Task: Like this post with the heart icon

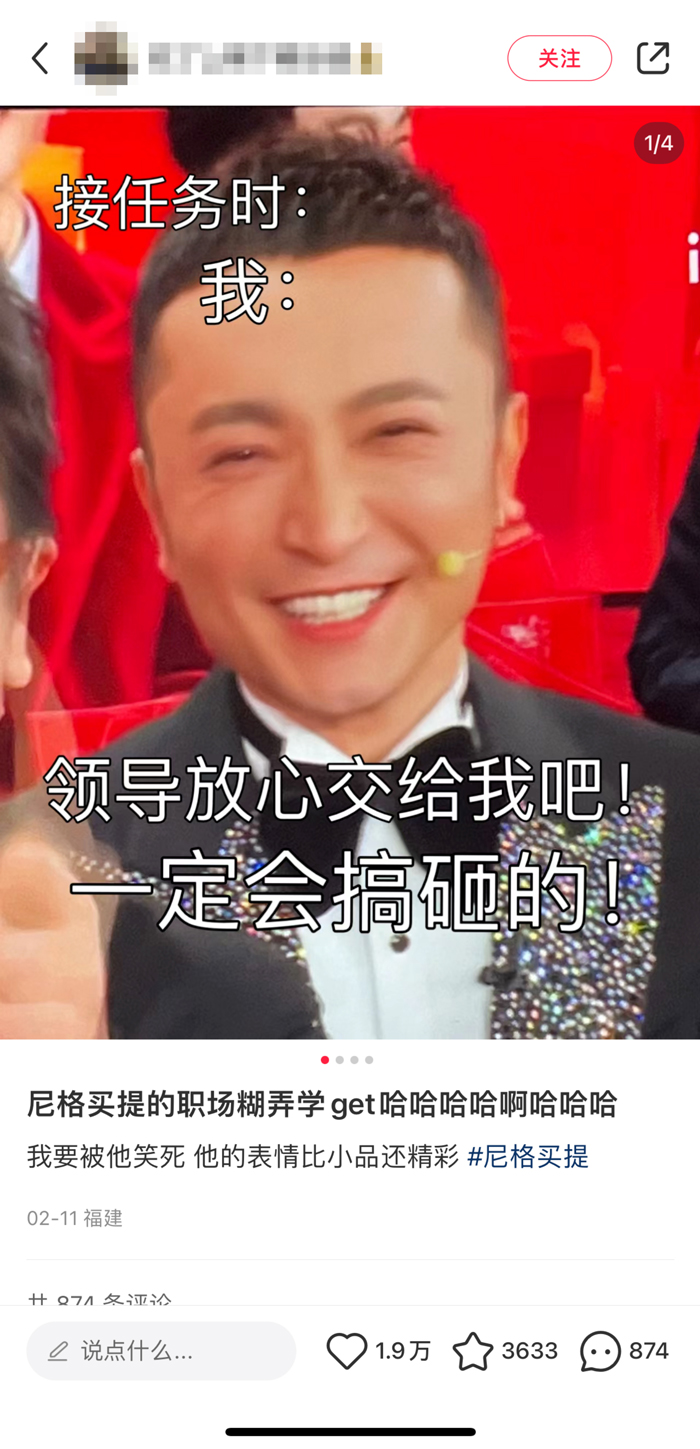Action: [x=347, y=1351]
